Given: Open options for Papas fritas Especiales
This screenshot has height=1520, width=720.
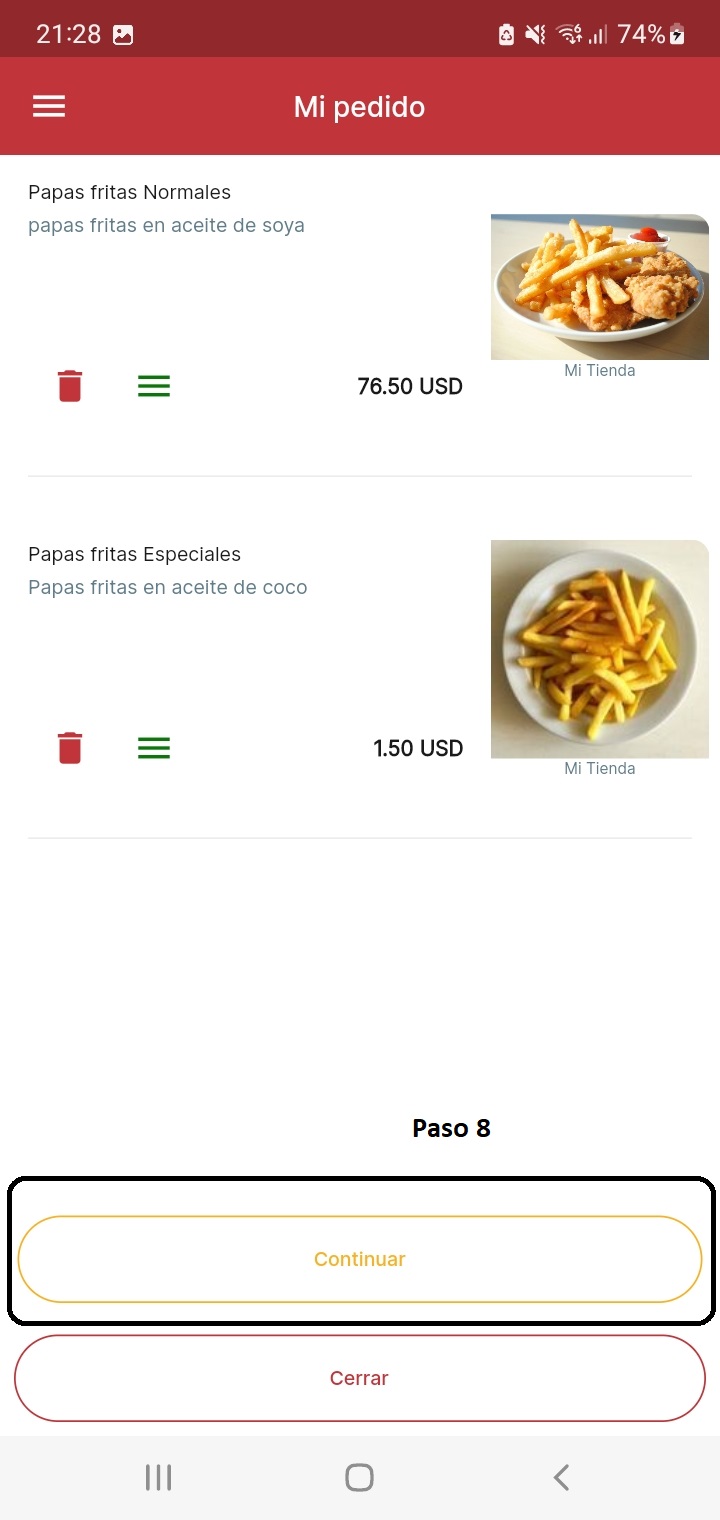Looking at the screenshot, I should coord(154,748).
